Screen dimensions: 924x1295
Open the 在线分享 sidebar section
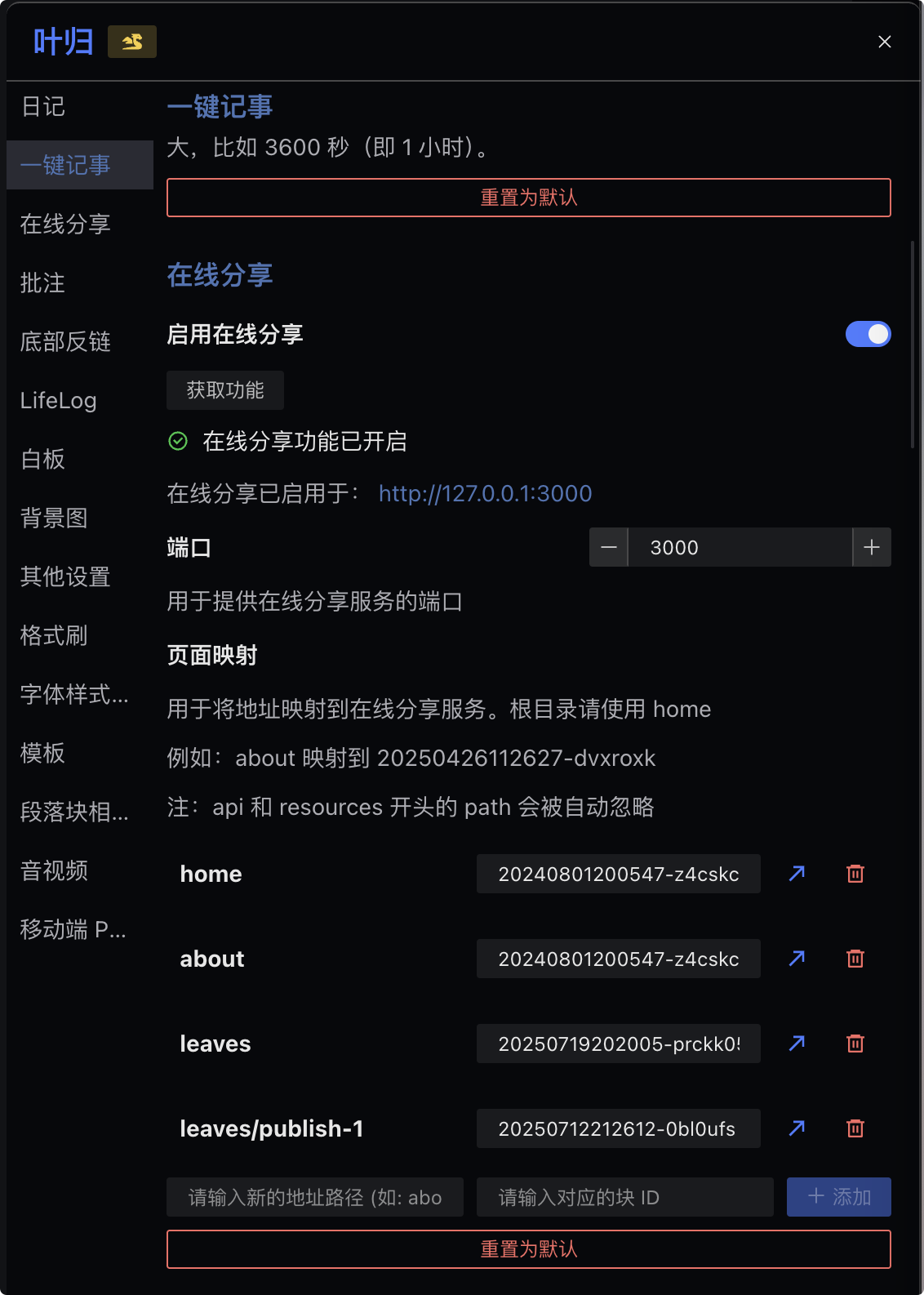[x=65, y=225]
